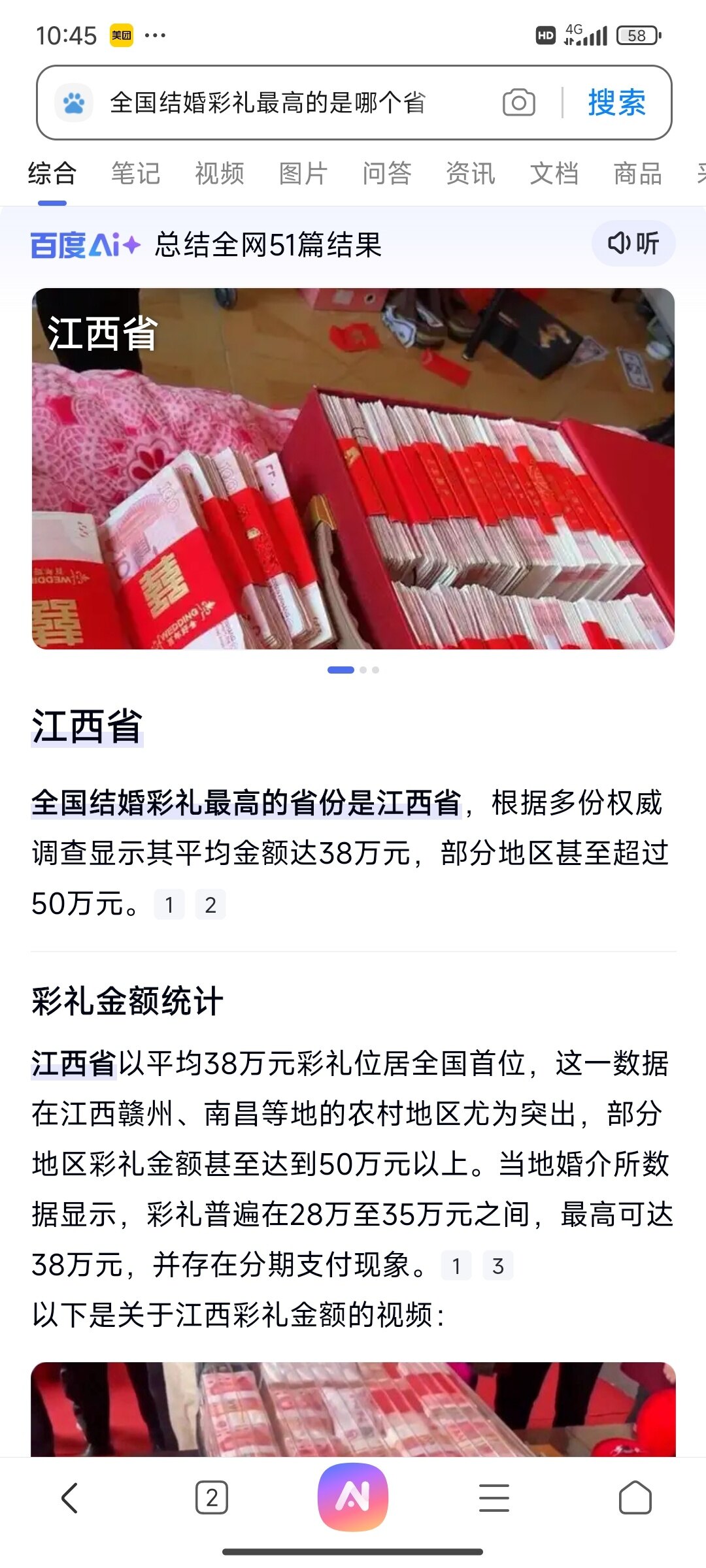Viewport: 706px width, 1568px height.
Task: Open citation 3 in 彩礼金额统计 section
Action: [x=498, y=1266]
